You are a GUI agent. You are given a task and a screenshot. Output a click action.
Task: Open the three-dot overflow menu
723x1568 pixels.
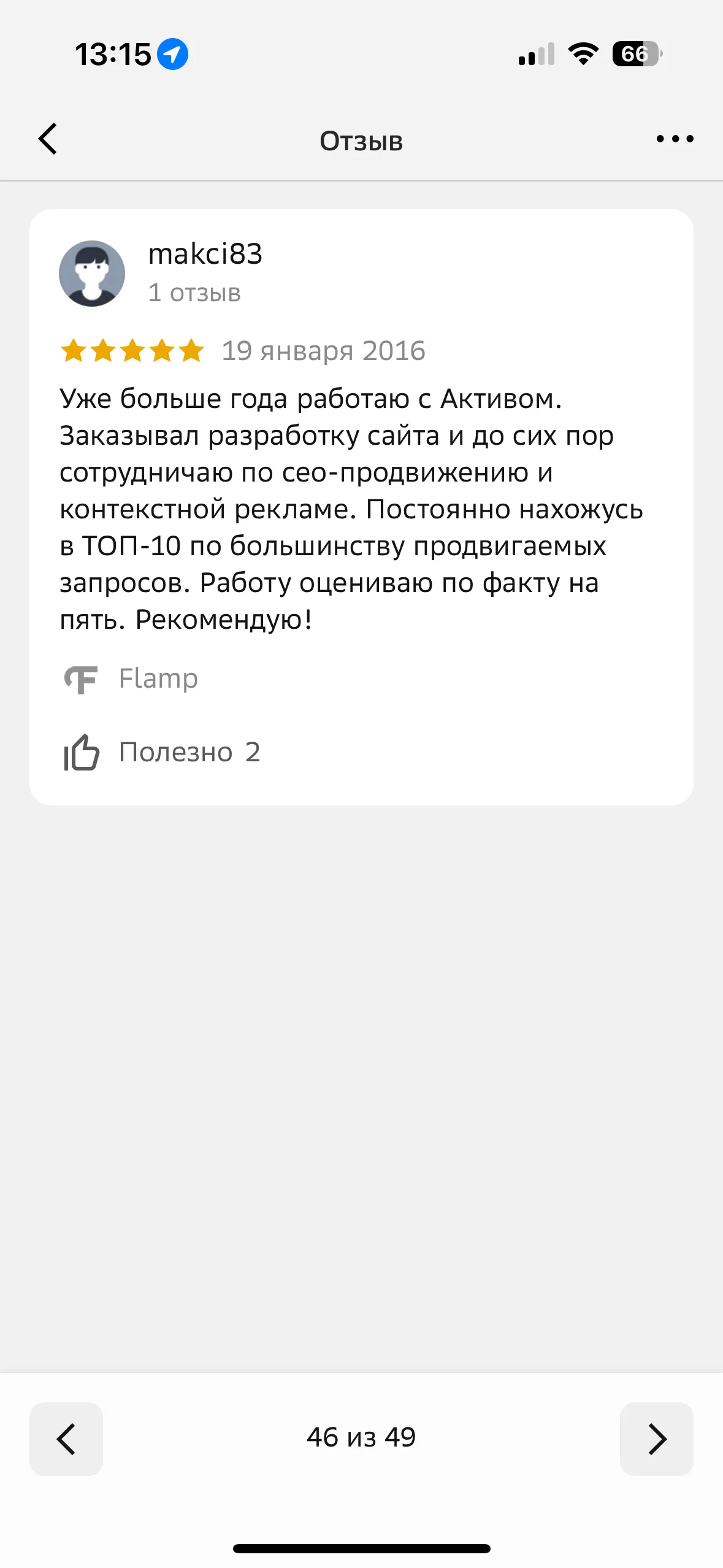(x=675, y=139)
